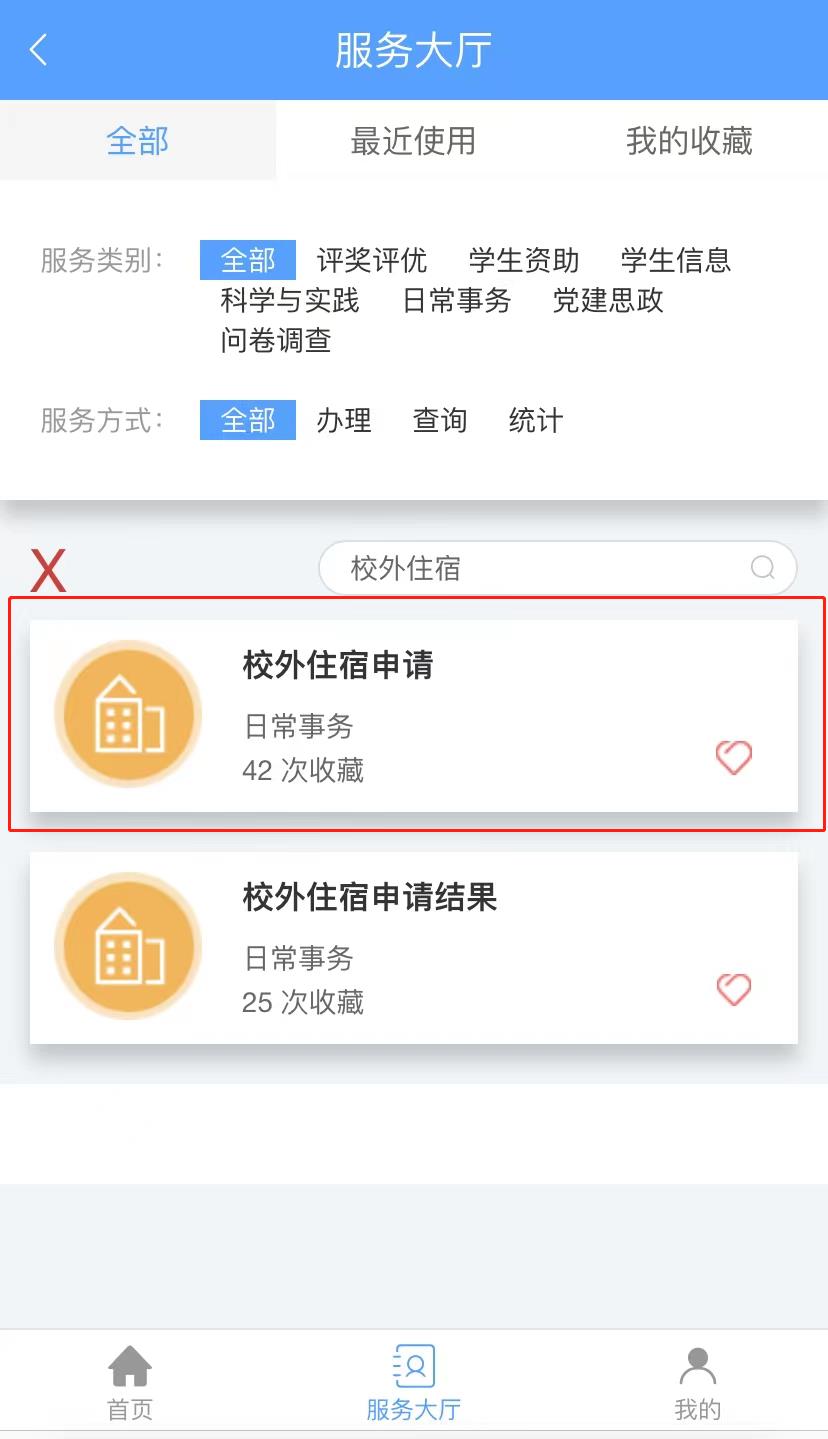Choose 办理 service method
This screenshot has width=828, height=1439.
tap(344, 421)
